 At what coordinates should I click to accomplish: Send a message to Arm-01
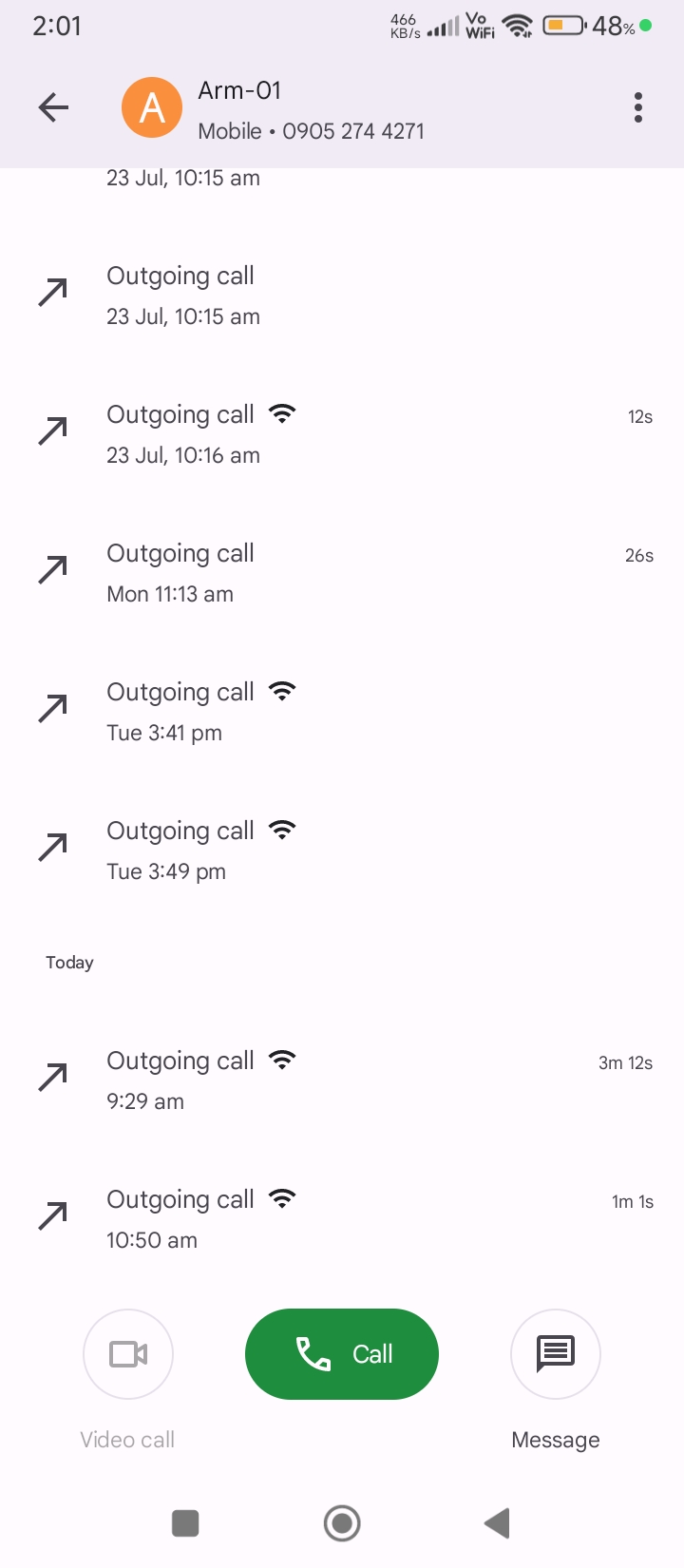(x=556, y=1354)
